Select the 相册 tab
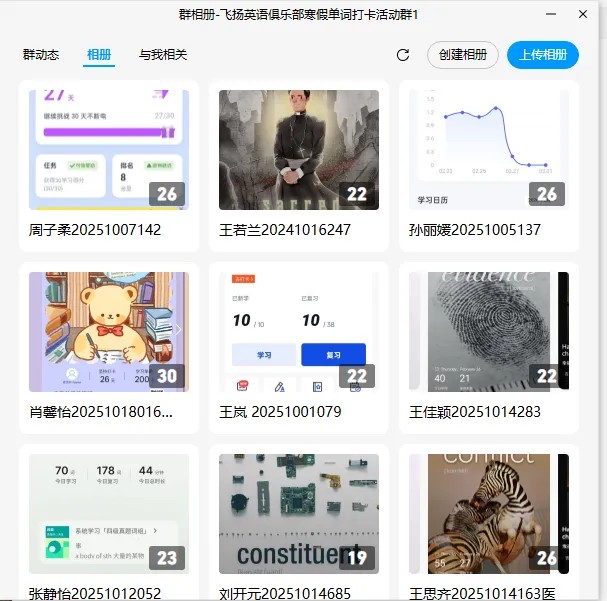The image size is (607, 601). click(x=99, y=55)
